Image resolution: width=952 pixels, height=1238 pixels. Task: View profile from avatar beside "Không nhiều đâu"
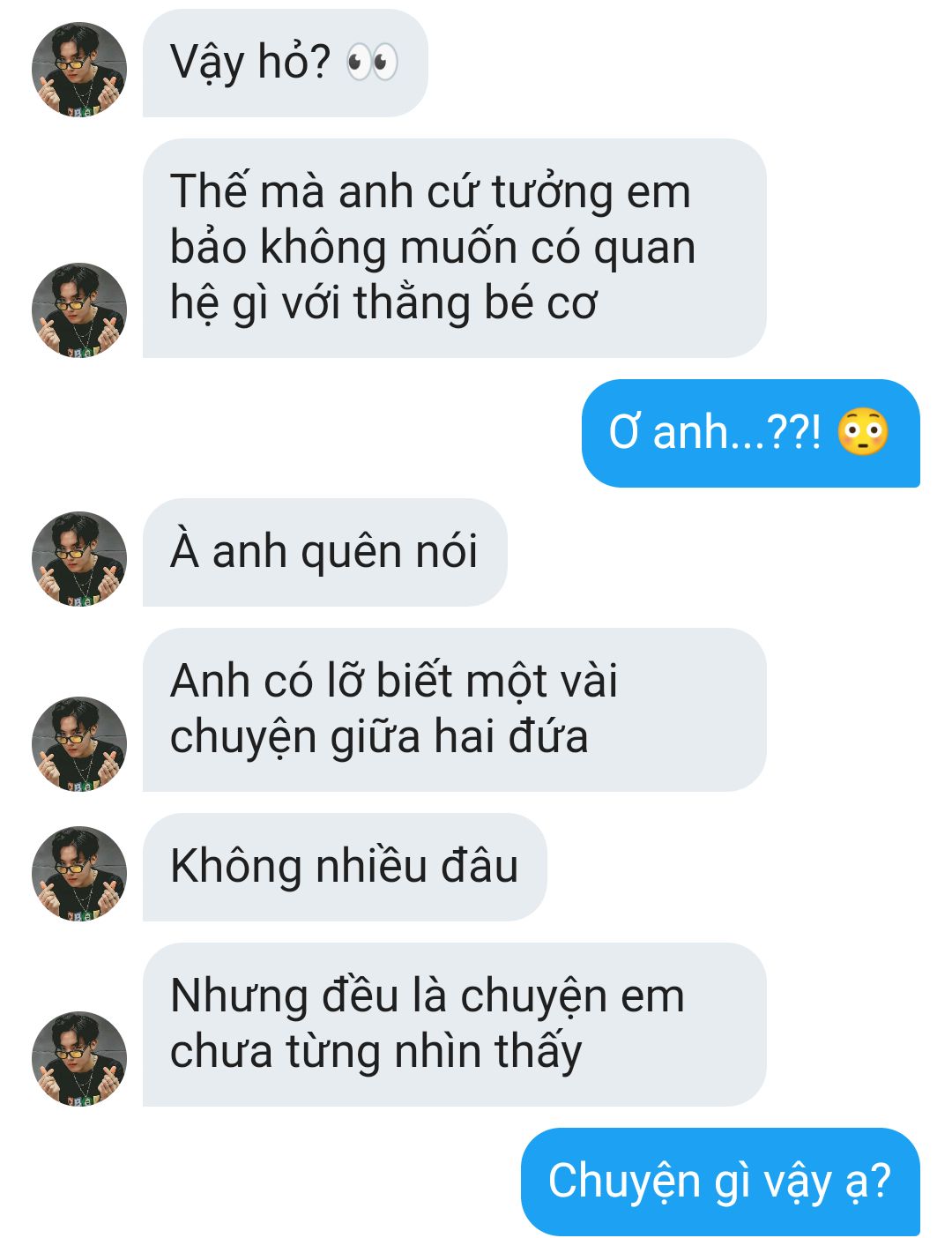click(79, 874)
